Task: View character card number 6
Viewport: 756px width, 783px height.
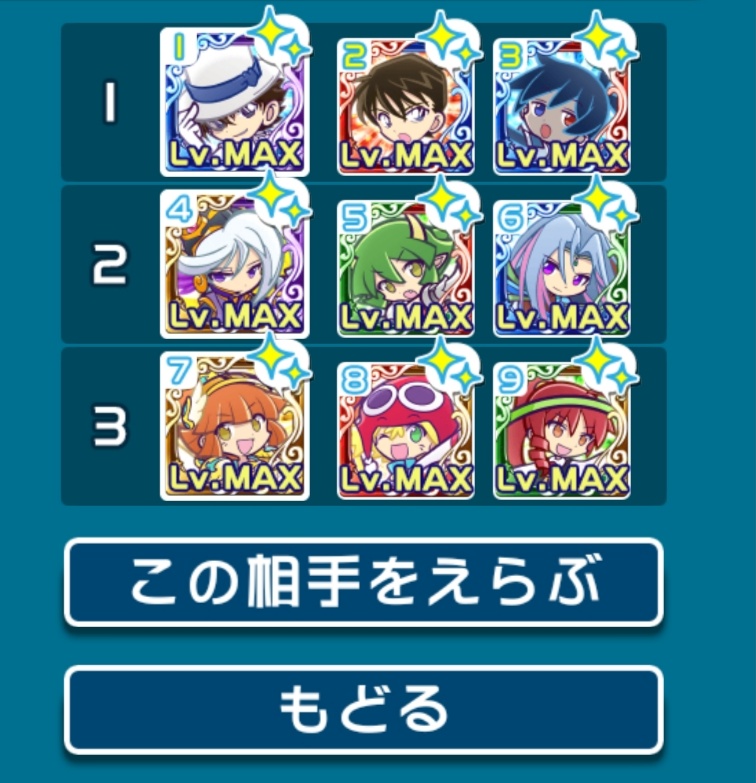Action: 561,265
